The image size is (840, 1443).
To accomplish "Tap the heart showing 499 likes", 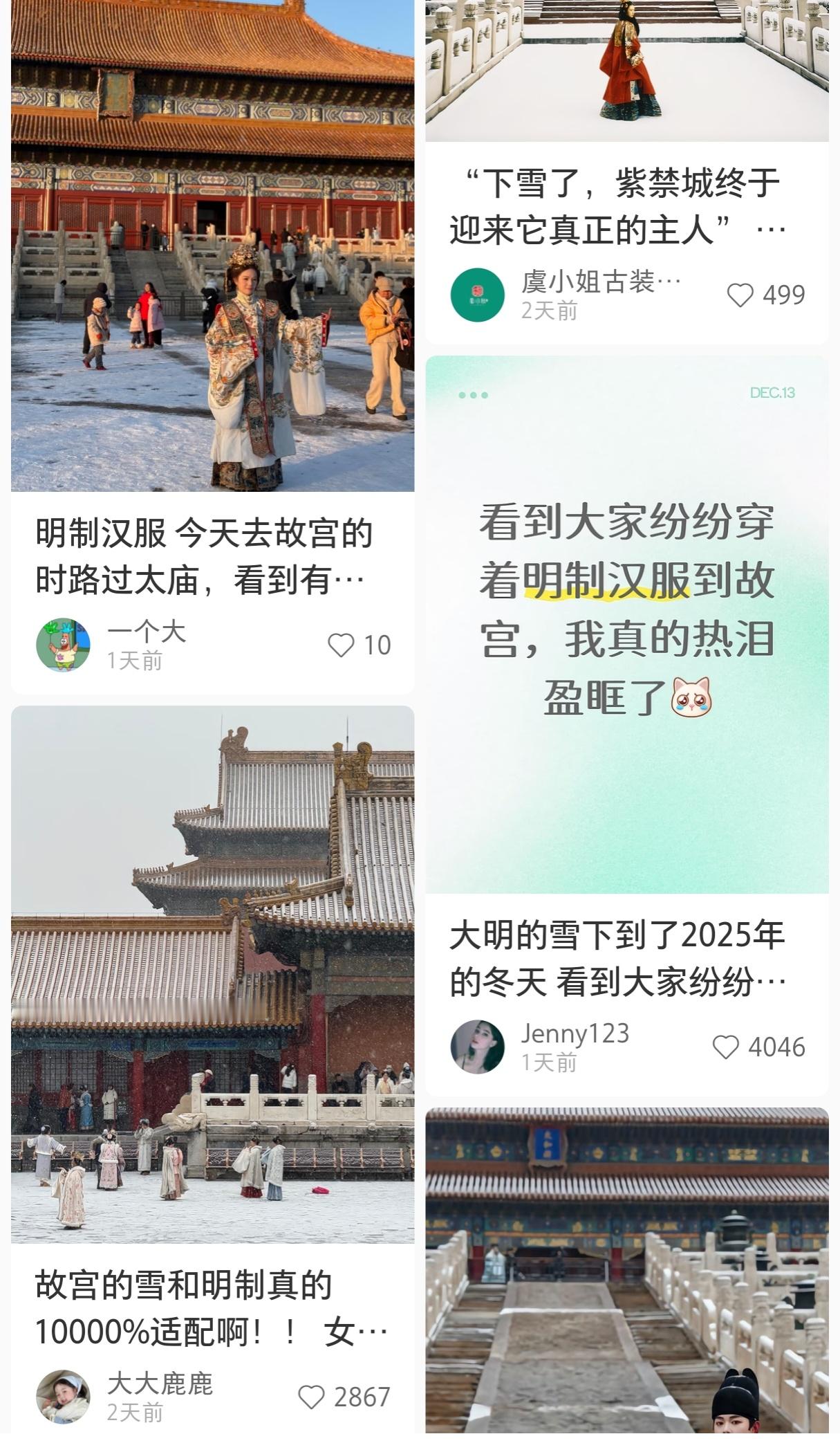I will tap(741, 293).
